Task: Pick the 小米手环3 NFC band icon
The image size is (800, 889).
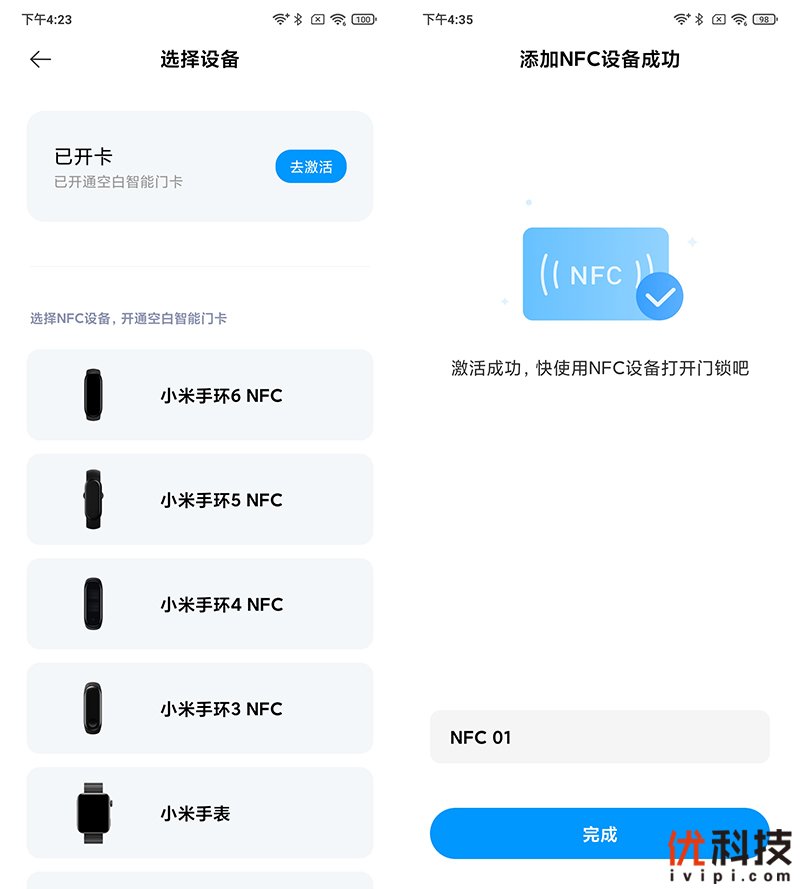Action: (x=93, y=709)
